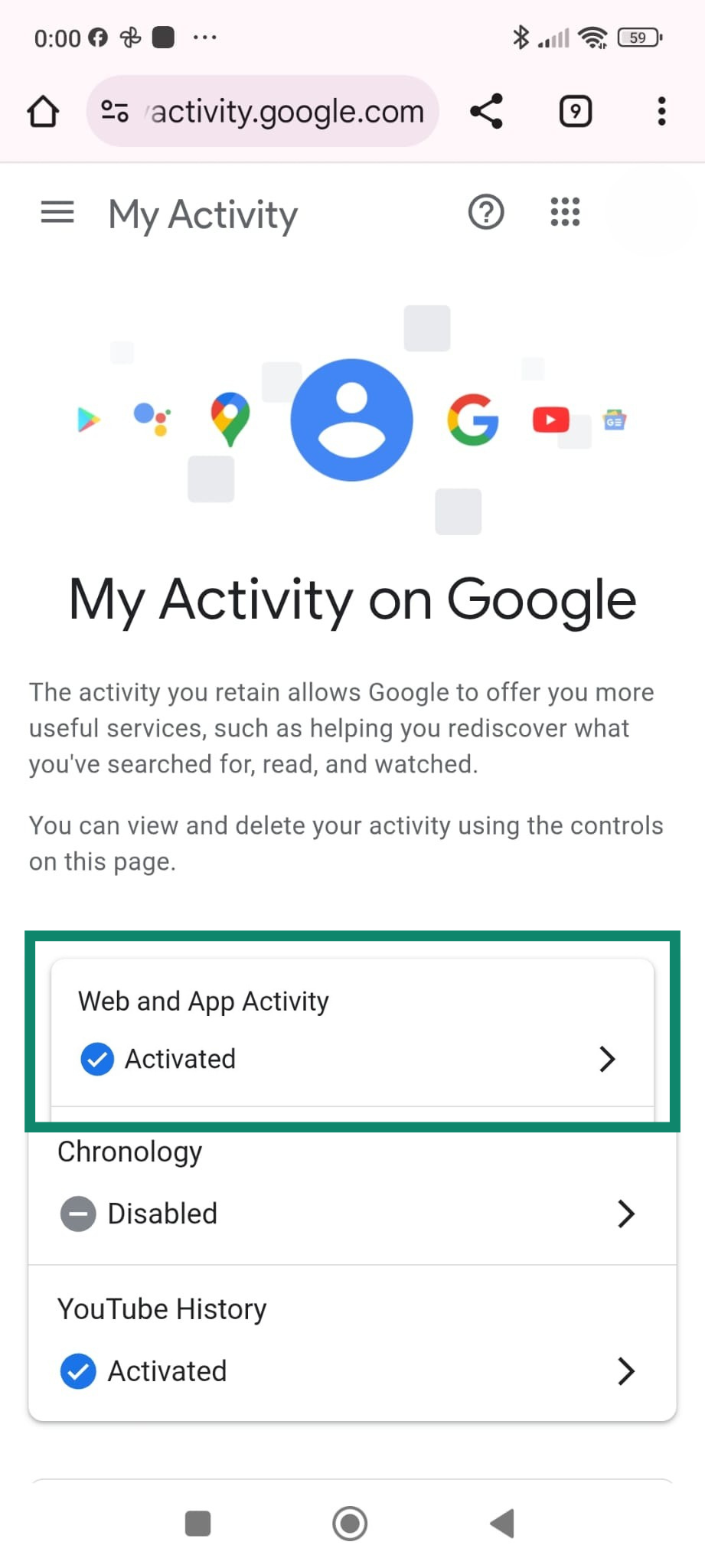
Task: Open the My Activity navigation menu
Action: tap(56, 213)
